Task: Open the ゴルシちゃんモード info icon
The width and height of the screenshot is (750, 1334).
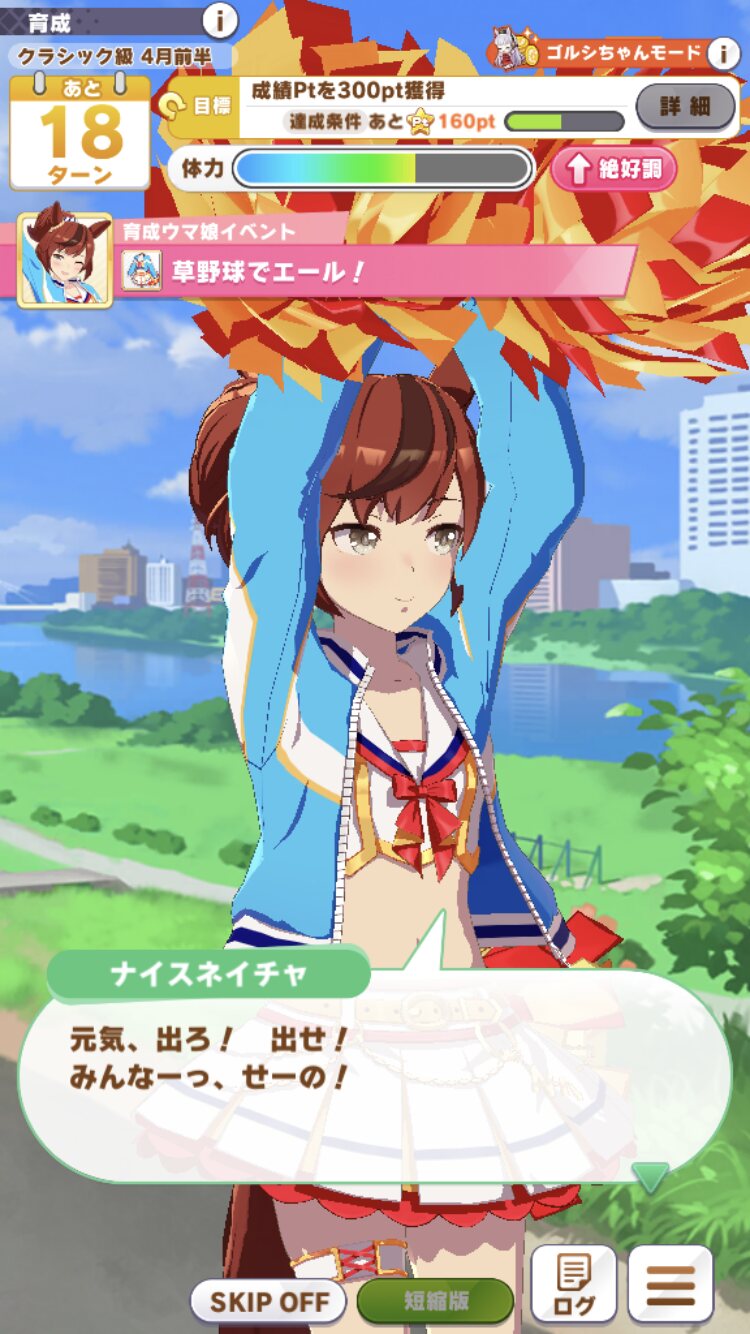Action: click(724, 53)
